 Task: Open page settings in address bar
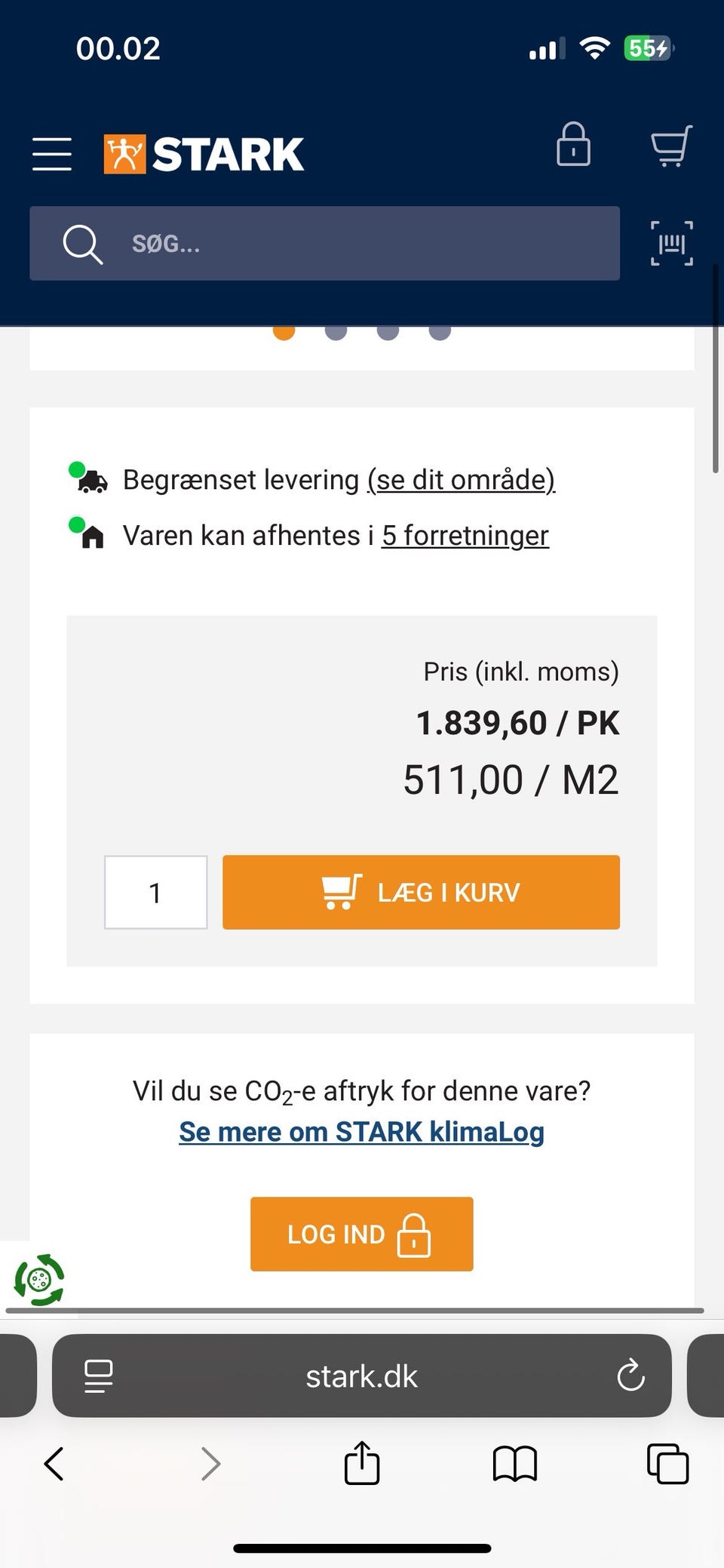point(98,1376)
